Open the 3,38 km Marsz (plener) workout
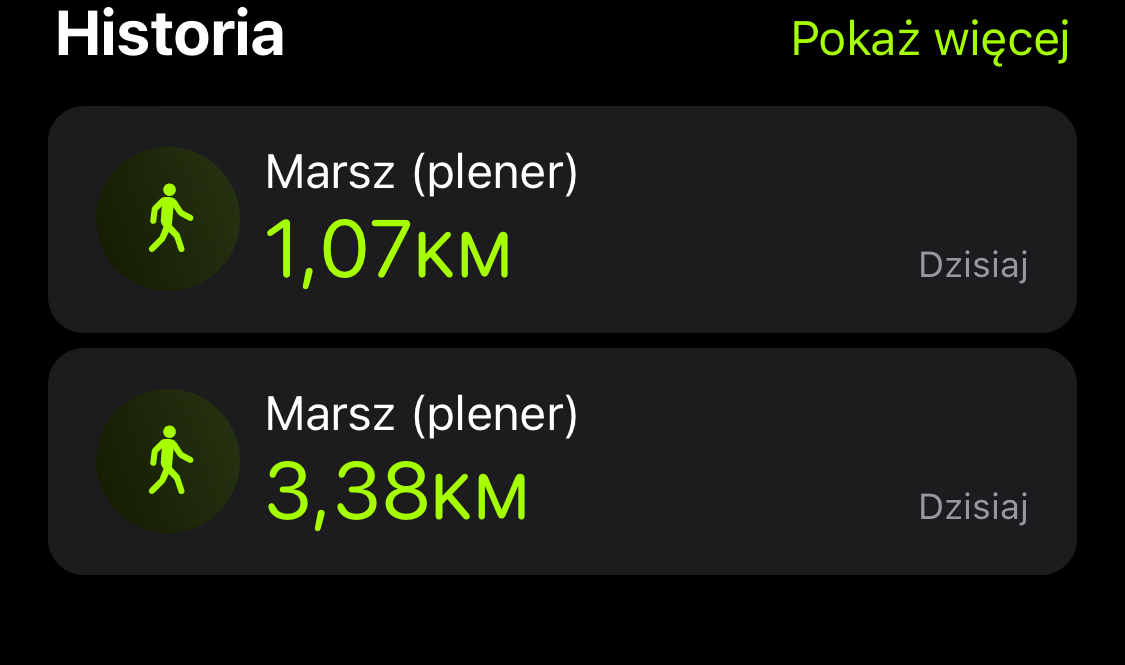The width and height of the screenshot is (1125, 665). [x=562, y=462]
